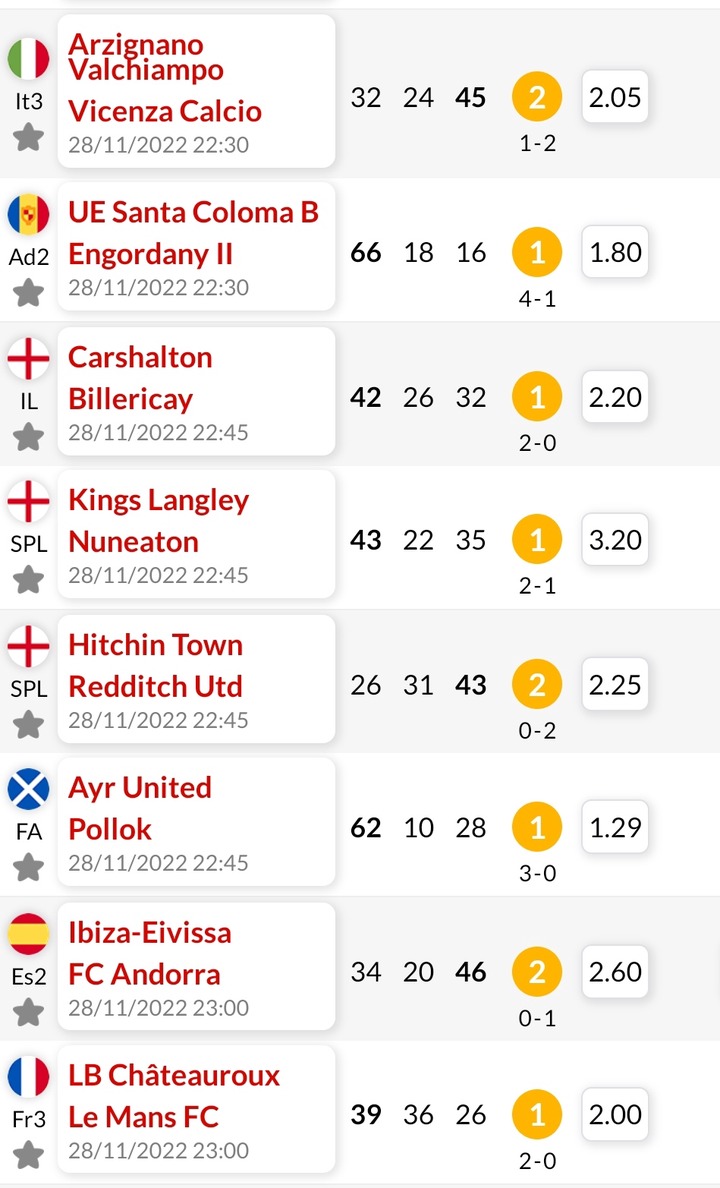Open Ibiza-Eivissa vs FC Andorra match
Image resolution: width=720 pixels, height=1188 pixels.
[x=196, y=966]
